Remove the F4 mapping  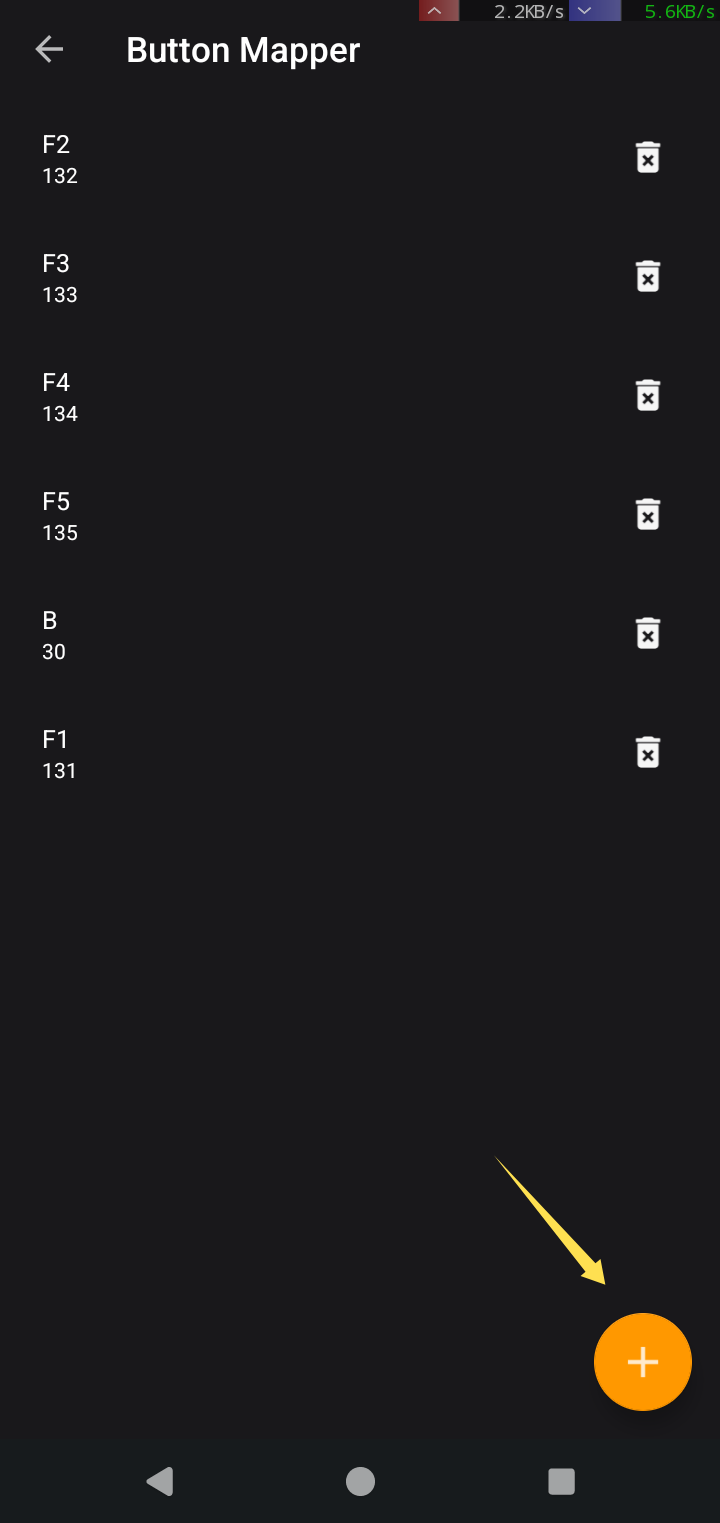pyautogui.click(x=648, y=396)
